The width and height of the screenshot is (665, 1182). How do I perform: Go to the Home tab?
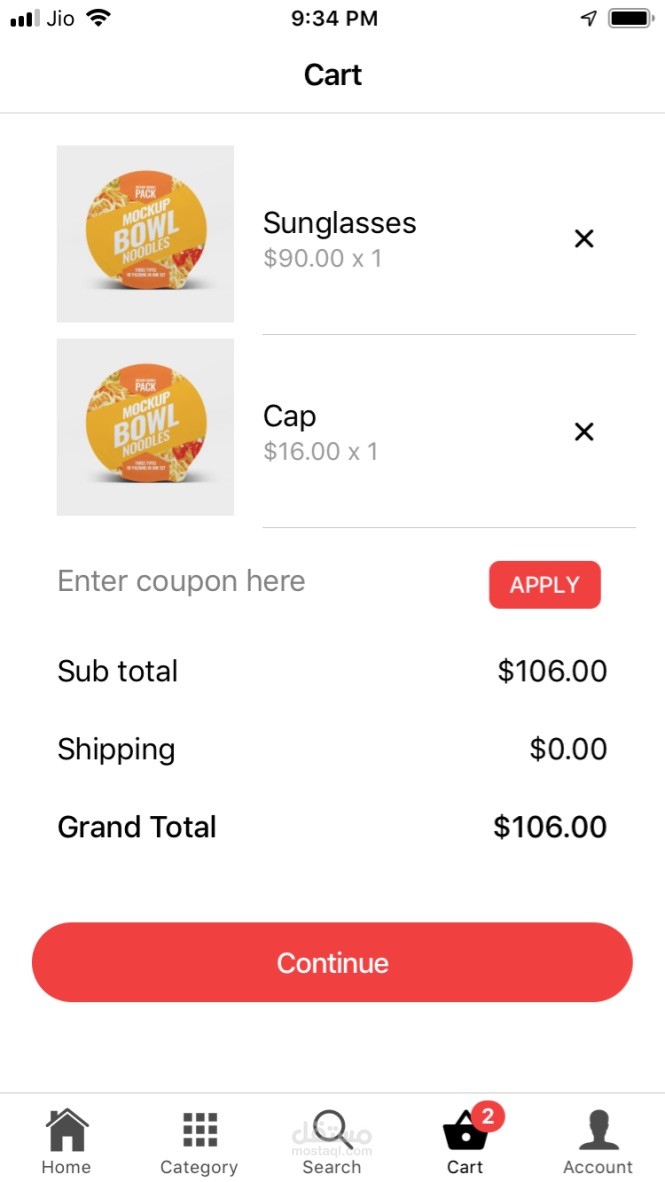coord(66,1140)
